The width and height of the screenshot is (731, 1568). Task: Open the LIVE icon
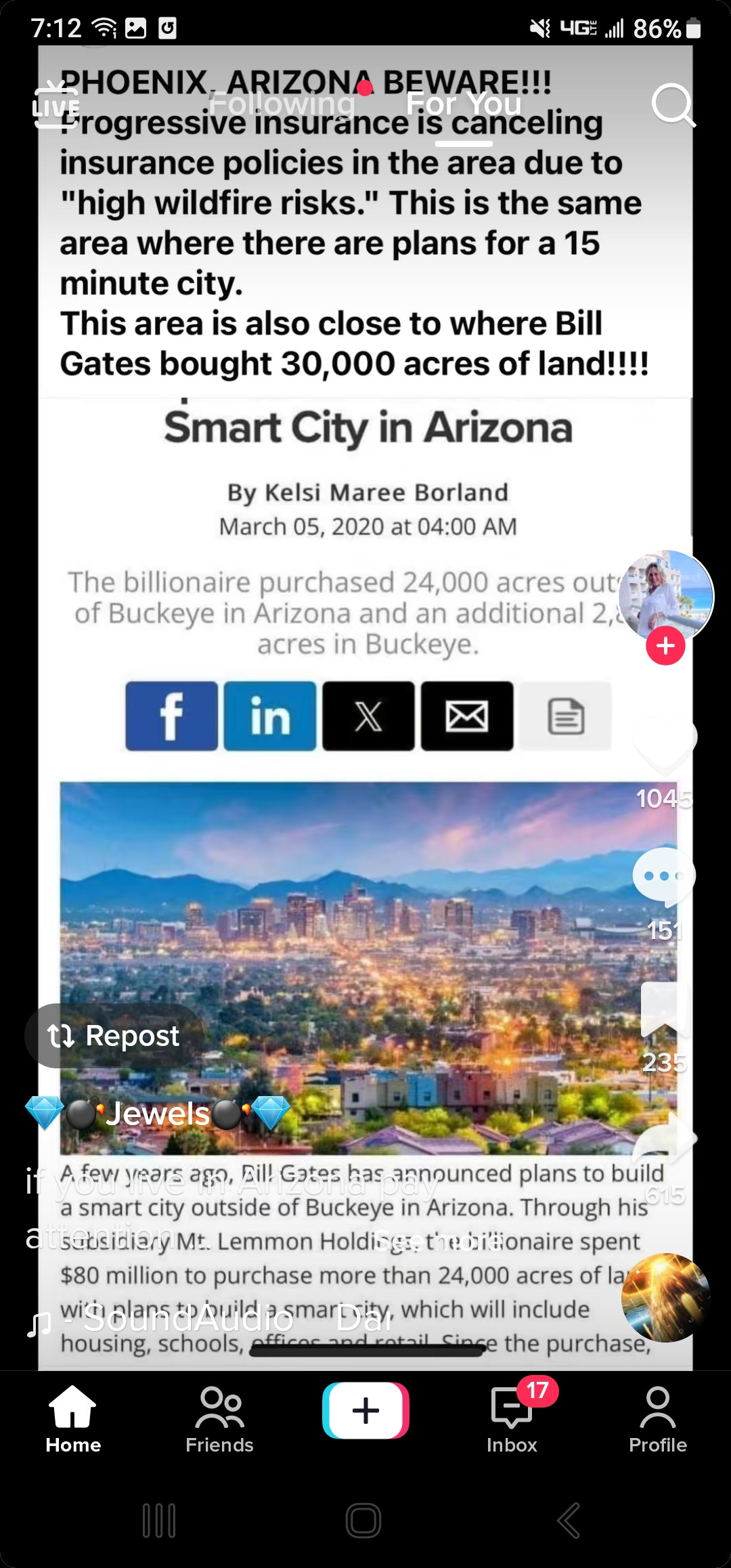[56, 105]
